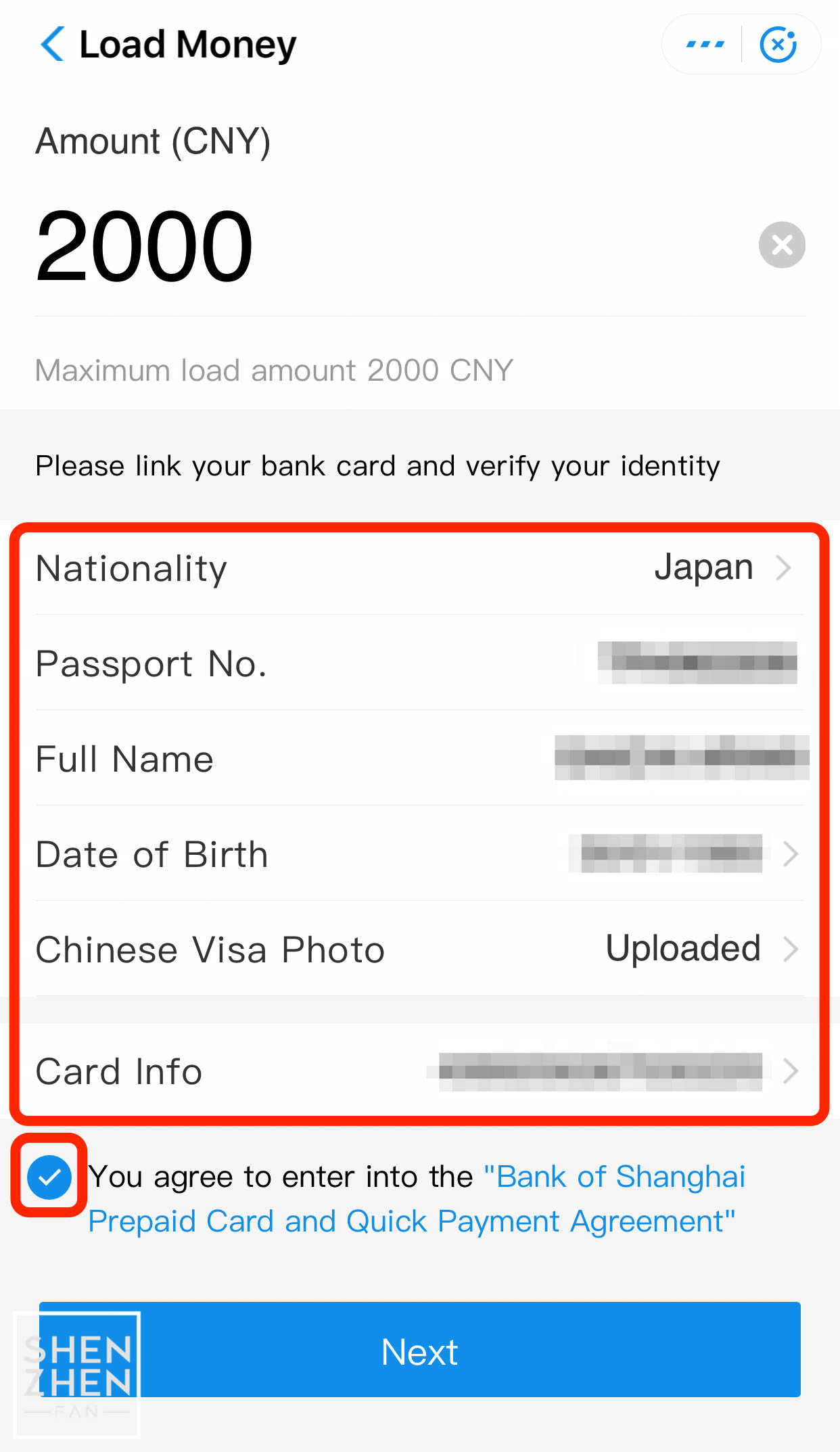This screenshot has width=840, height=1452.
Task: Open the three-dot more options menu
Action: [x=705, y=45]
